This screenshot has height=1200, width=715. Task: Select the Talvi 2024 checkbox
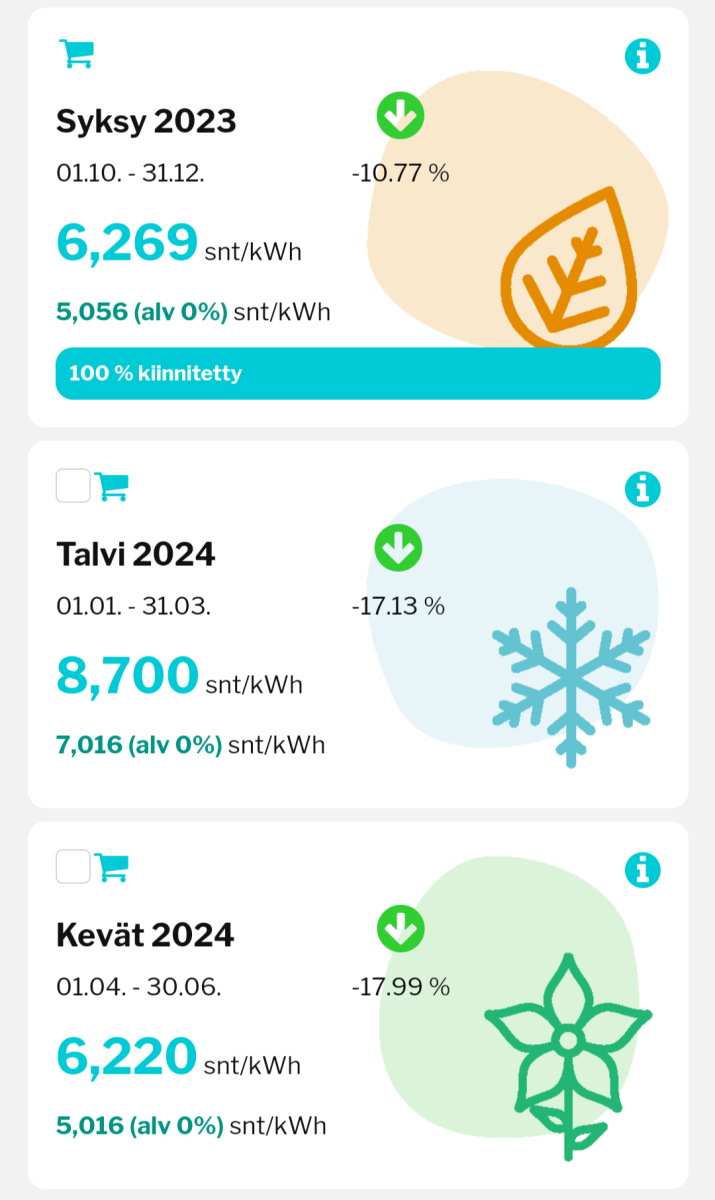coord(73,486)
